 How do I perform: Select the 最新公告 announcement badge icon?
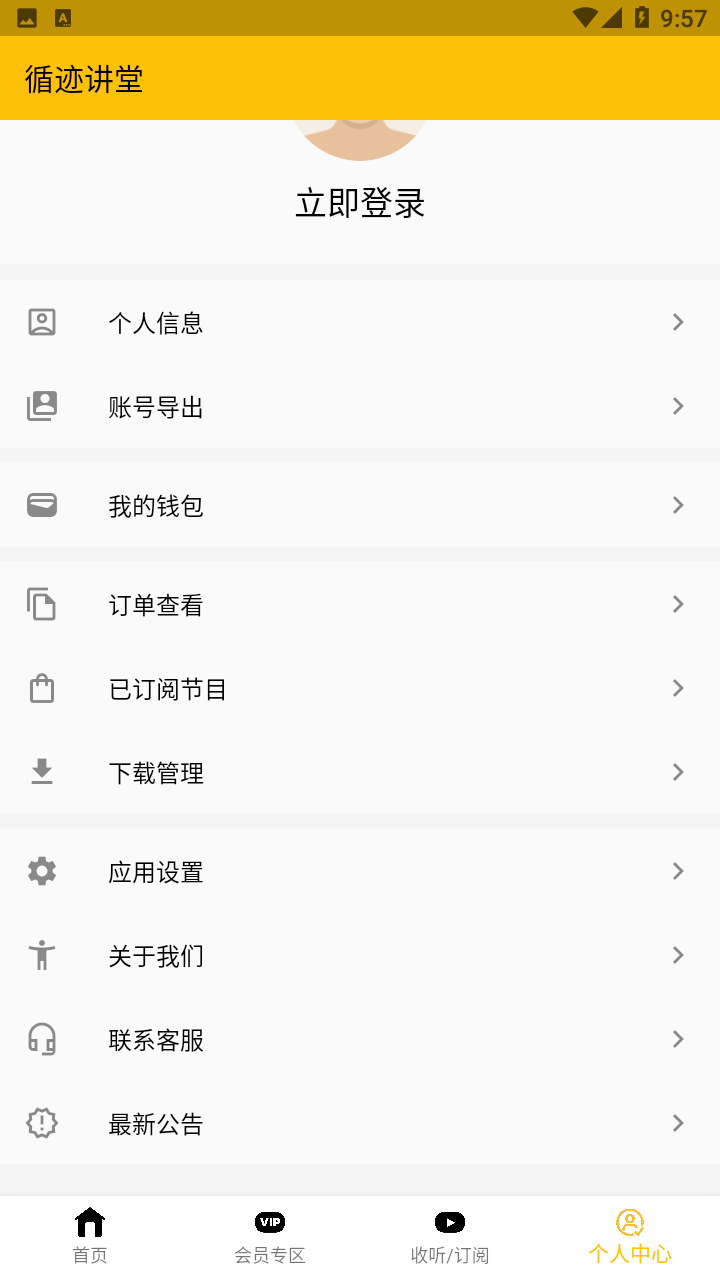pyautogui.click(x=41, y=1124)
